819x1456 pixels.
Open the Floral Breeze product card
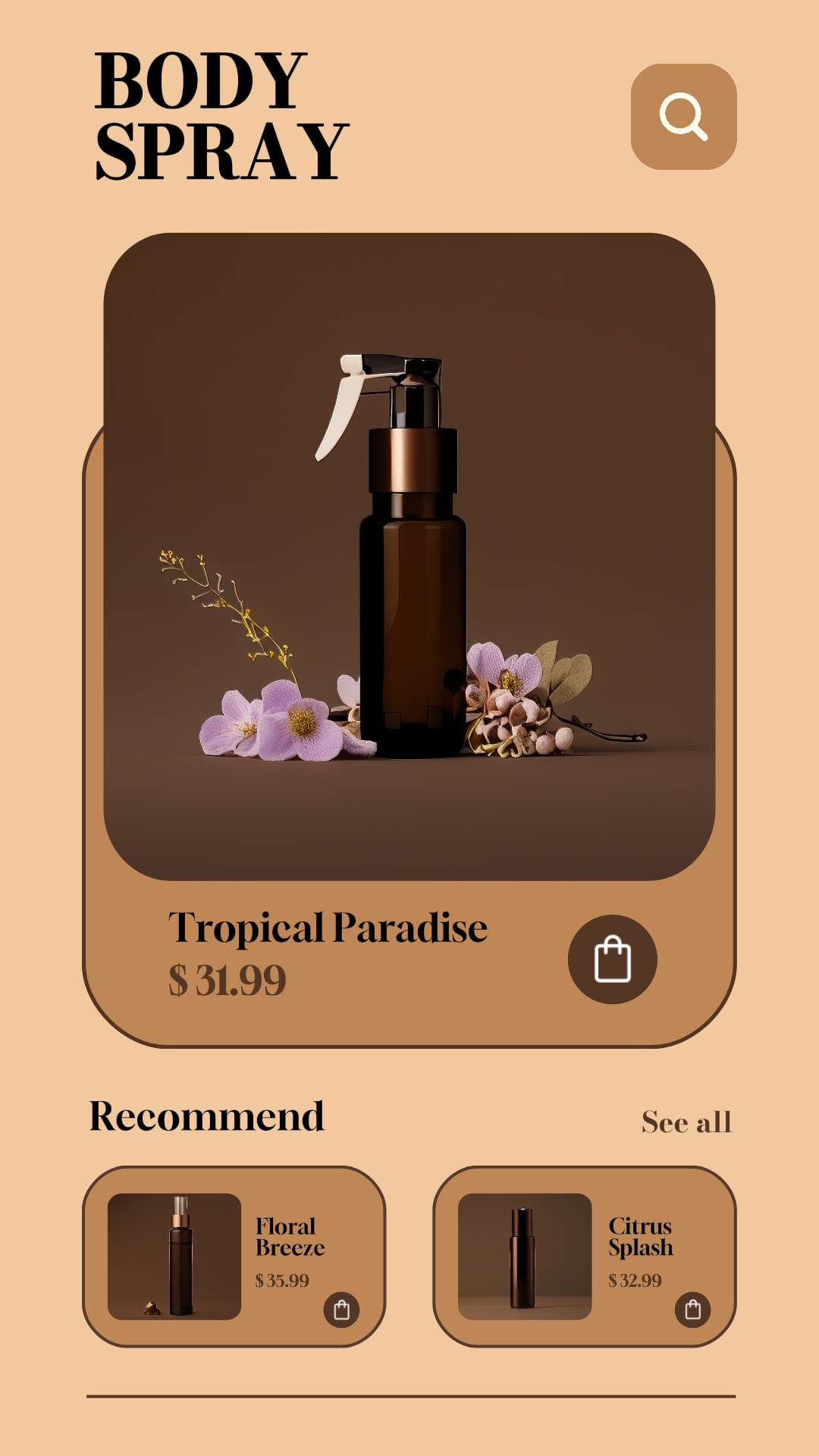tap(234, 1257)
